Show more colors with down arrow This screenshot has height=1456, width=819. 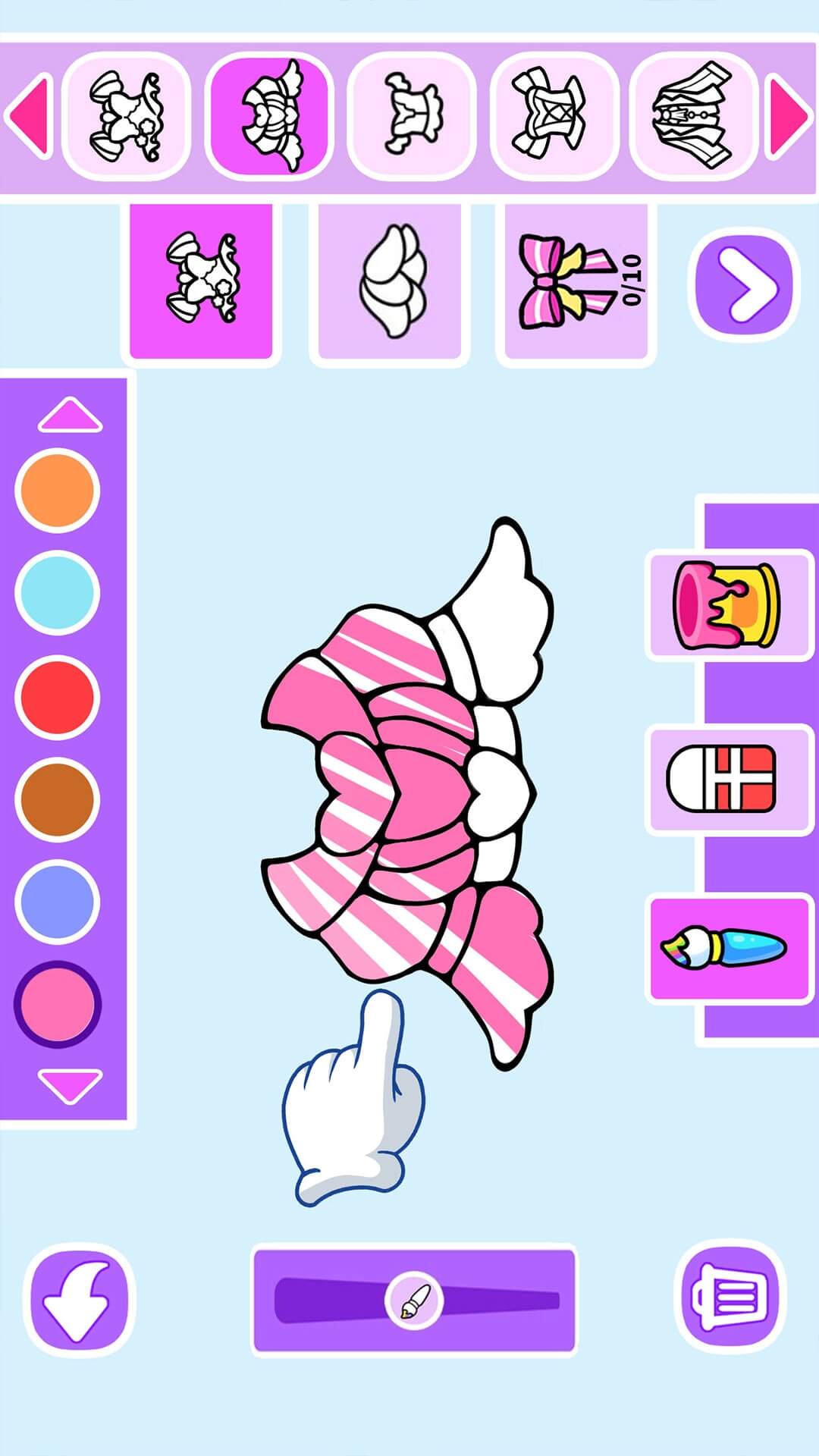[70, 1085]
